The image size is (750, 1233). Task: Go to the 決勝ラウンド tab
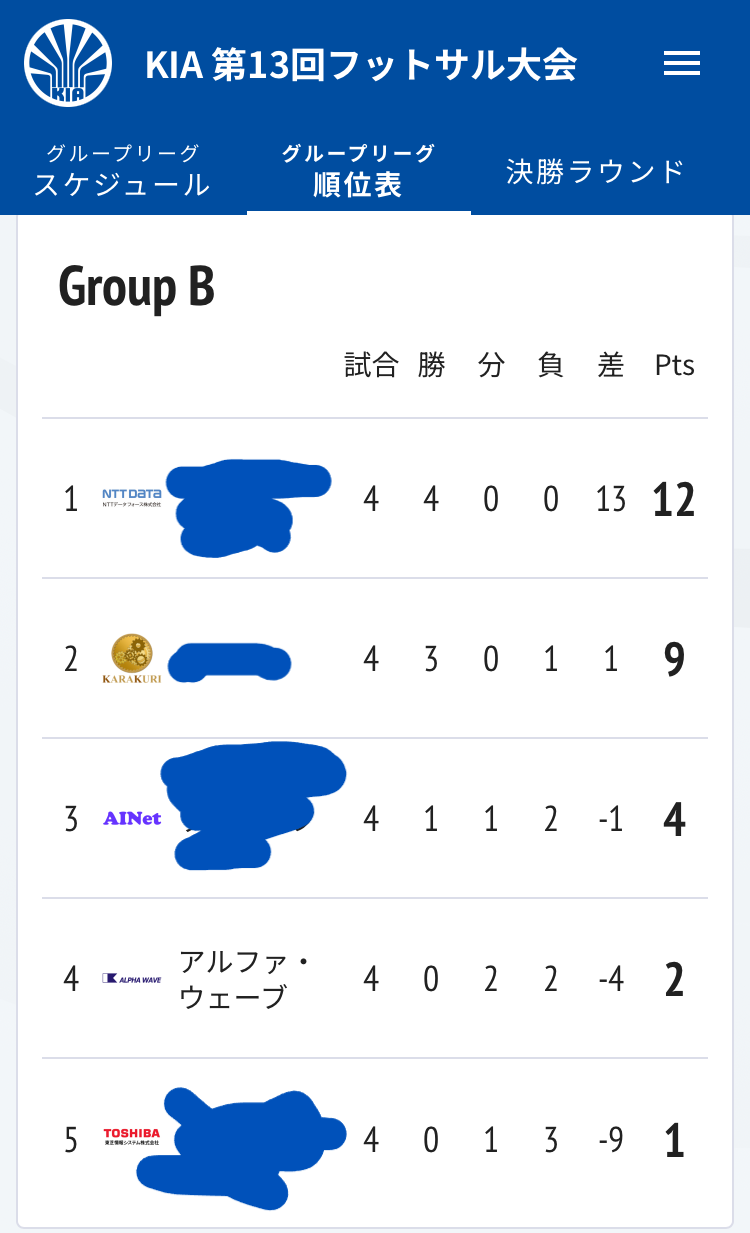pos(595,171)
